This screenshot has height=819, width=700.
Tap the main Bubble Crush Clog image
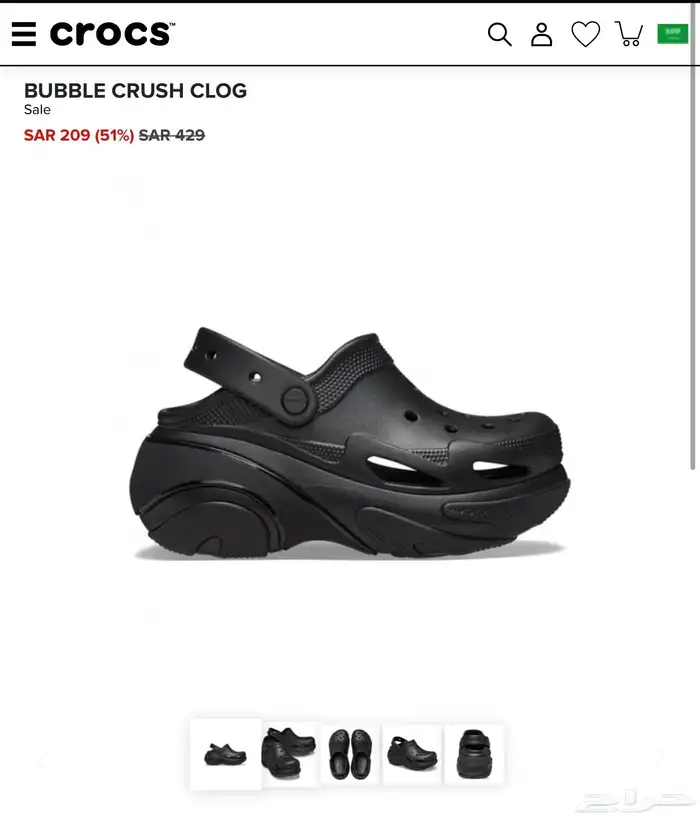tap(349, 443)
